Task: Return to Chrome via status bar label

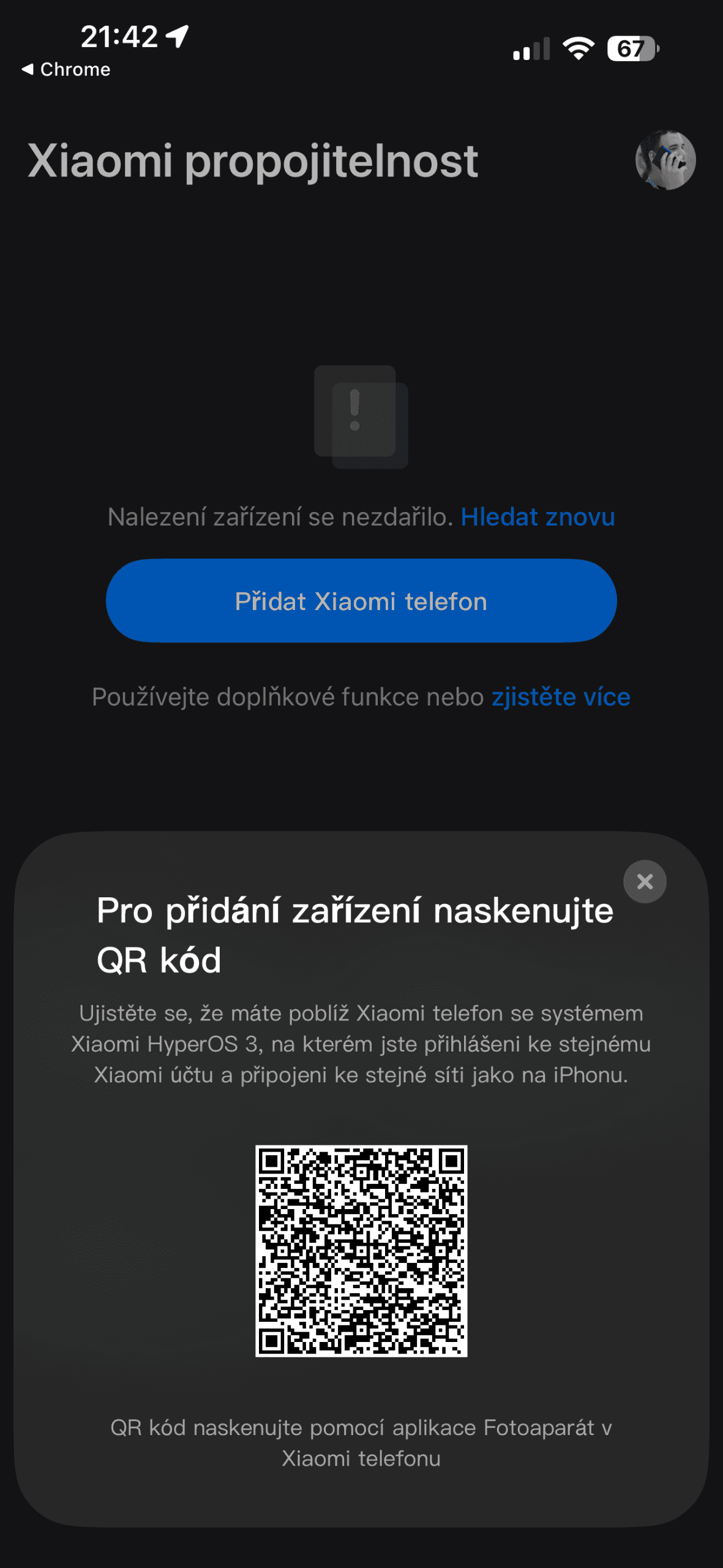Action: point(73,69)
